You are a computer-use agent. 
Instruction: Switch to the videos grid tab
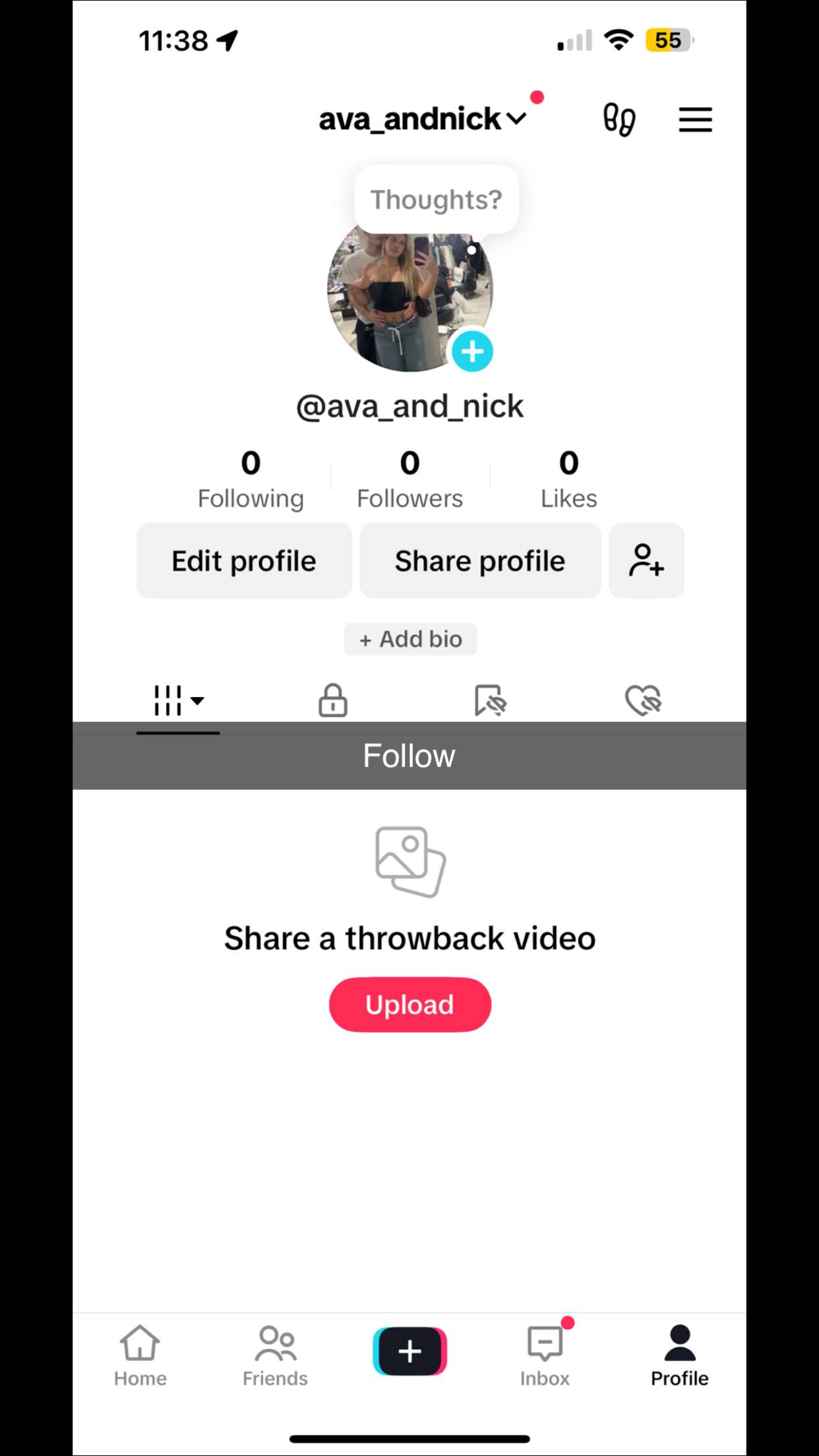click(x=168, y=700)
